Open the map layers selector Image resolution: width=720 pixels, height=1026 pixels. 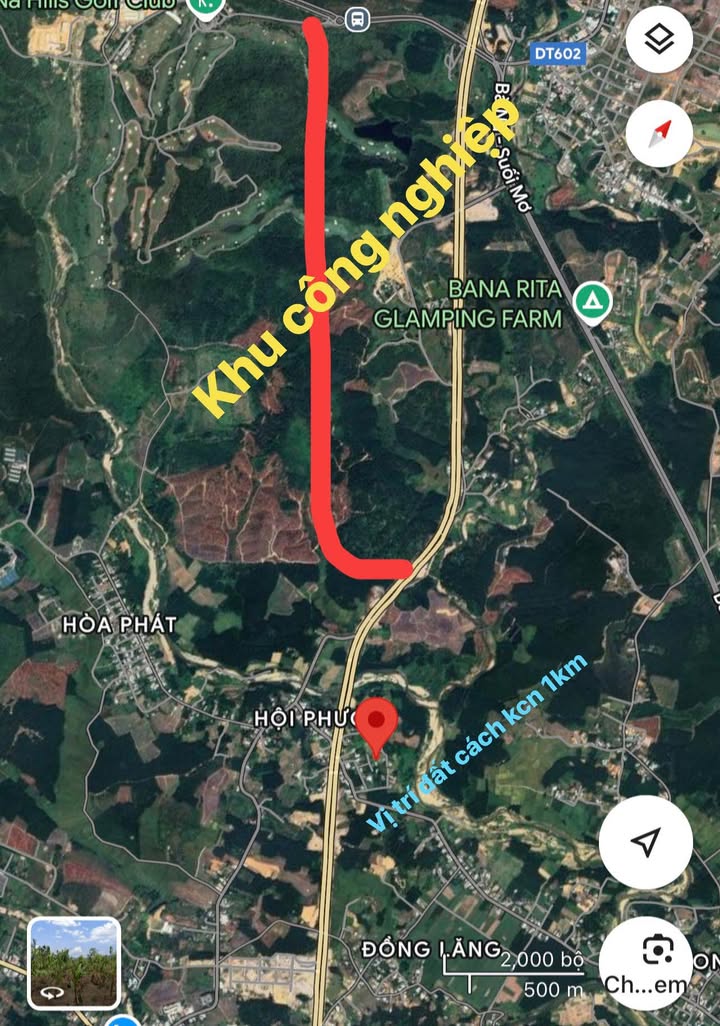[x=659, y=40]
